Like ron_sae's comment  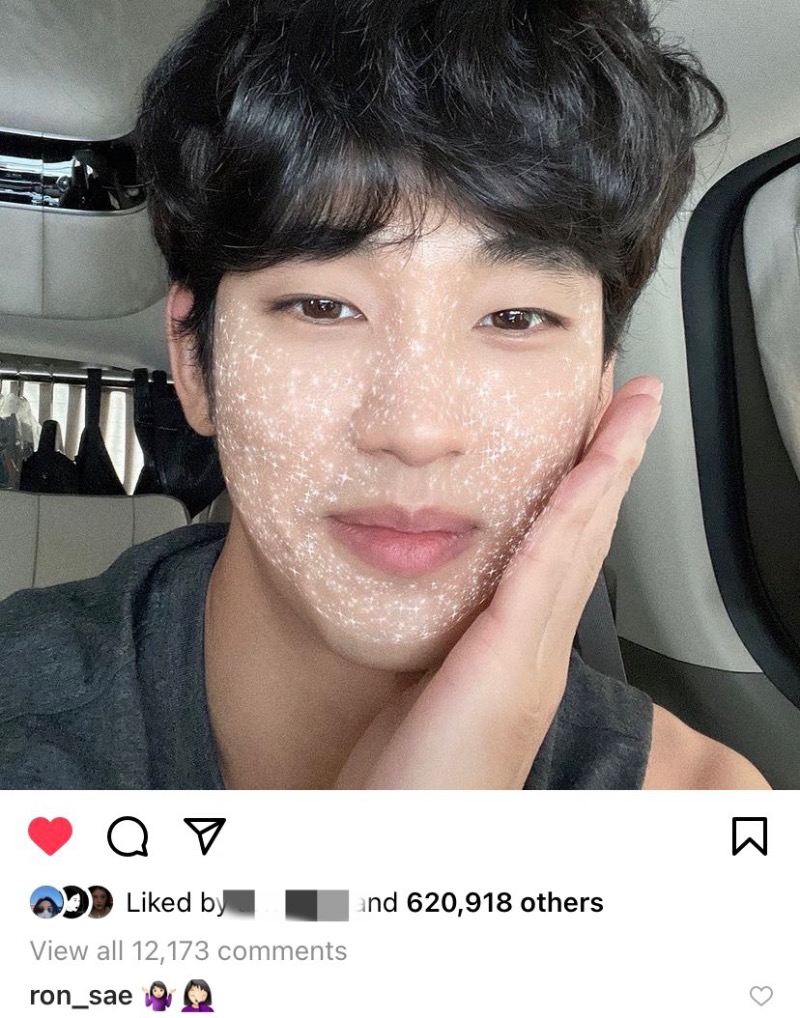(761, 995)
